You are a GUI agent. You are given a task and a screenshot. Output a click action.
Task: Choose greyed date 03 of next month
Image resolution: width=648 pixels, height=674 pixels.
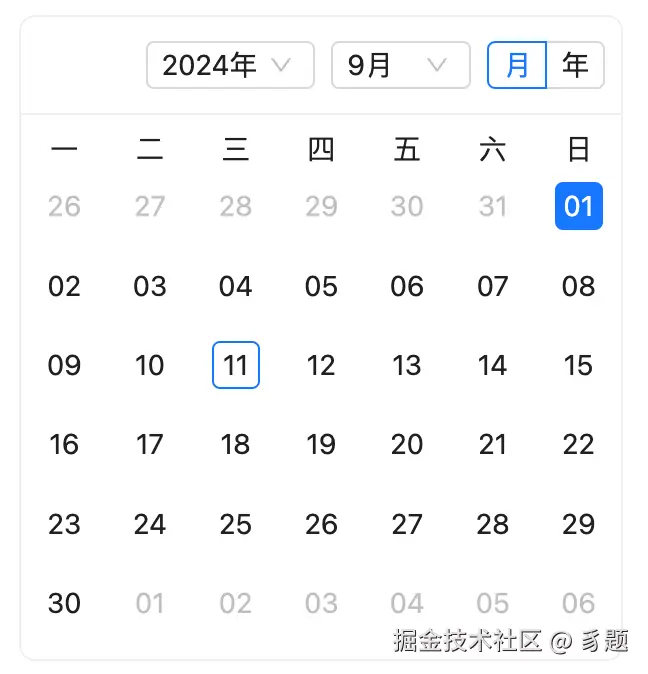[321, 603]
